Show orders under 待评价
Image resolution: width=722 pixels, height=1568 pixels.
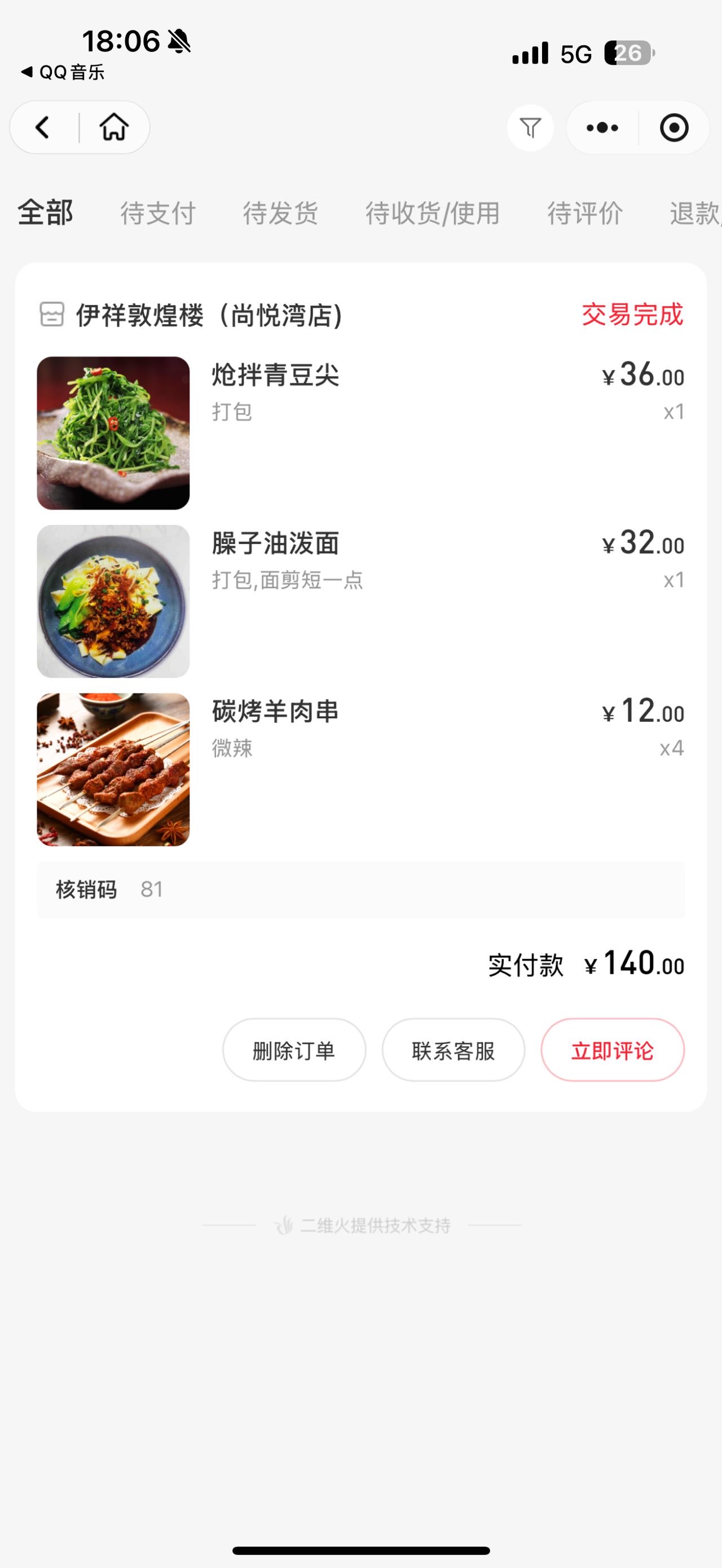pyautogui.click(x=585, y=214)
